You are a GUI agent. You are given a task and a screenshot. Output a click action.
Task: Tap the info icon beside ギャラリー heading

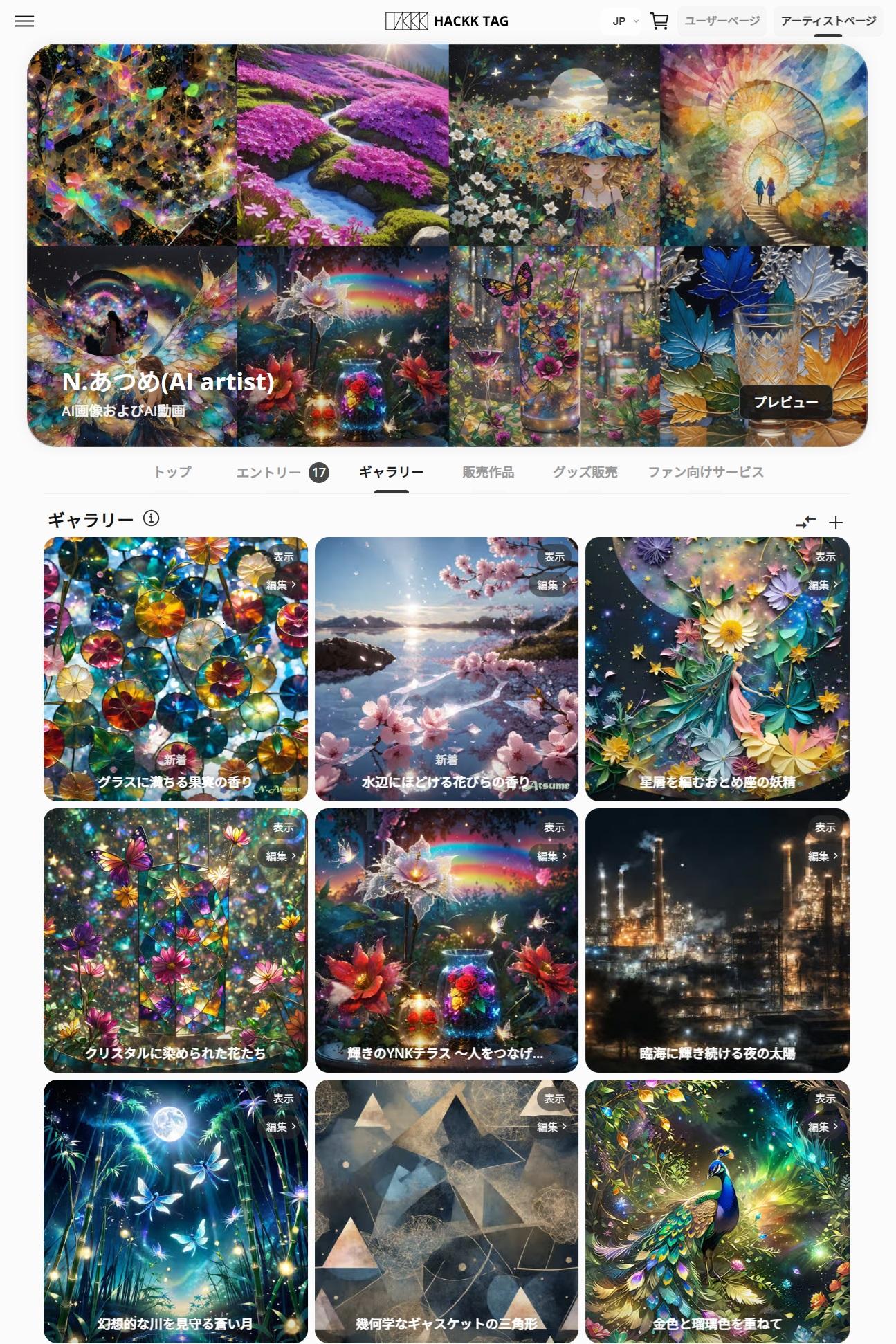click(x=151, y=518)
